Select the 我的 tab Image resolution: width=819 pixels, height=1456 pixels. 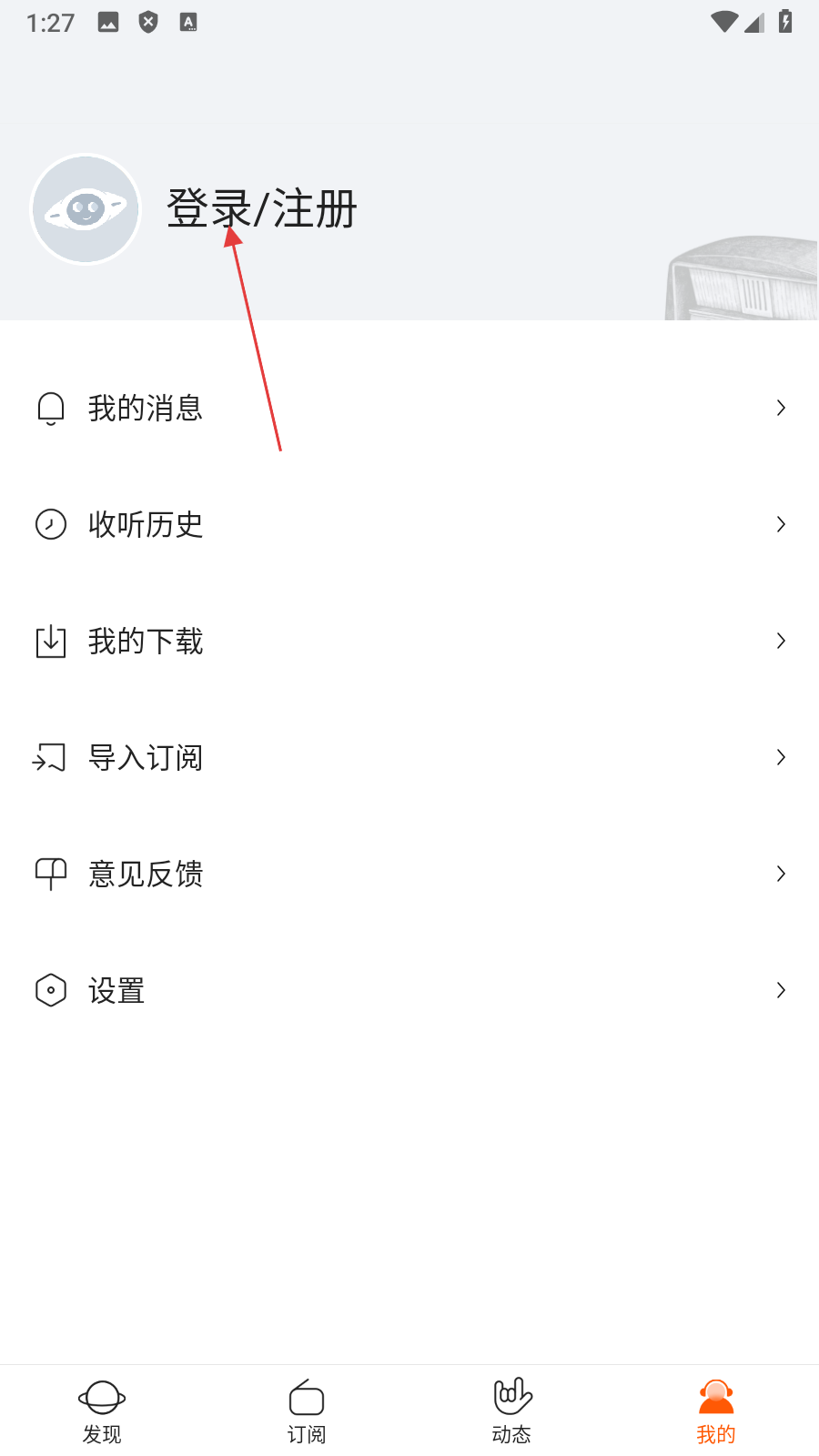pos(716,1411)
